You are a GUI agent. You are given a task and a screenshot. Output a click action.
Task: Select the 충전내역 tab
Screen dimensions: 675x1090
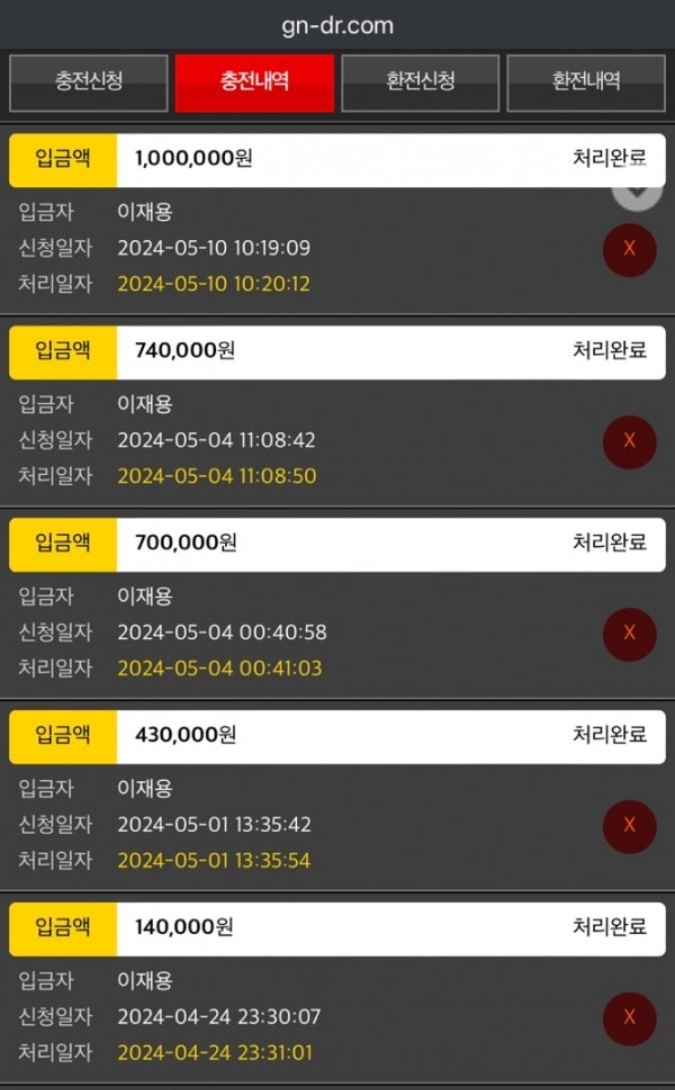tap(254, 83)
